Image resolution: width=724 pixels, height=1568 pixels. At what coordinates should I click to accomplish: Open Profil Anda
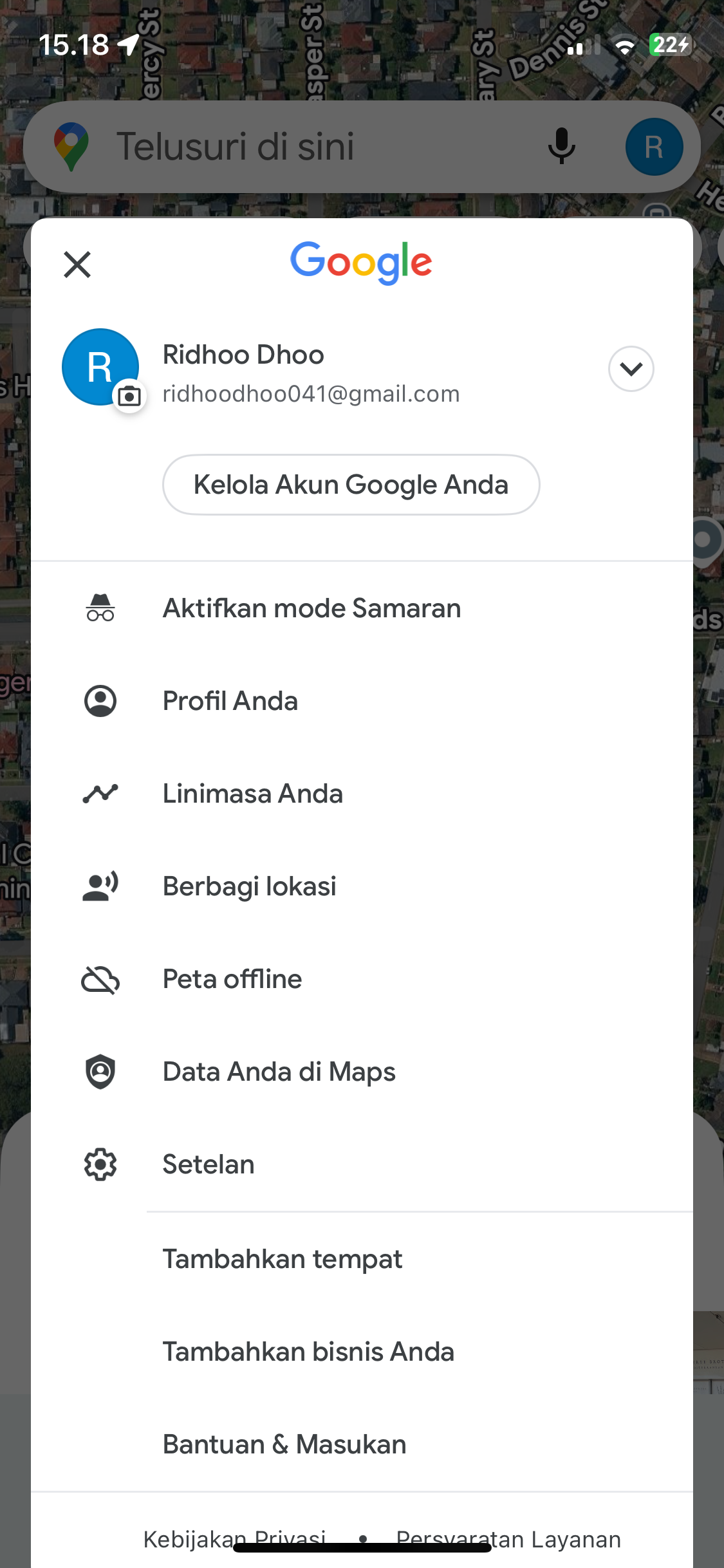362,701
